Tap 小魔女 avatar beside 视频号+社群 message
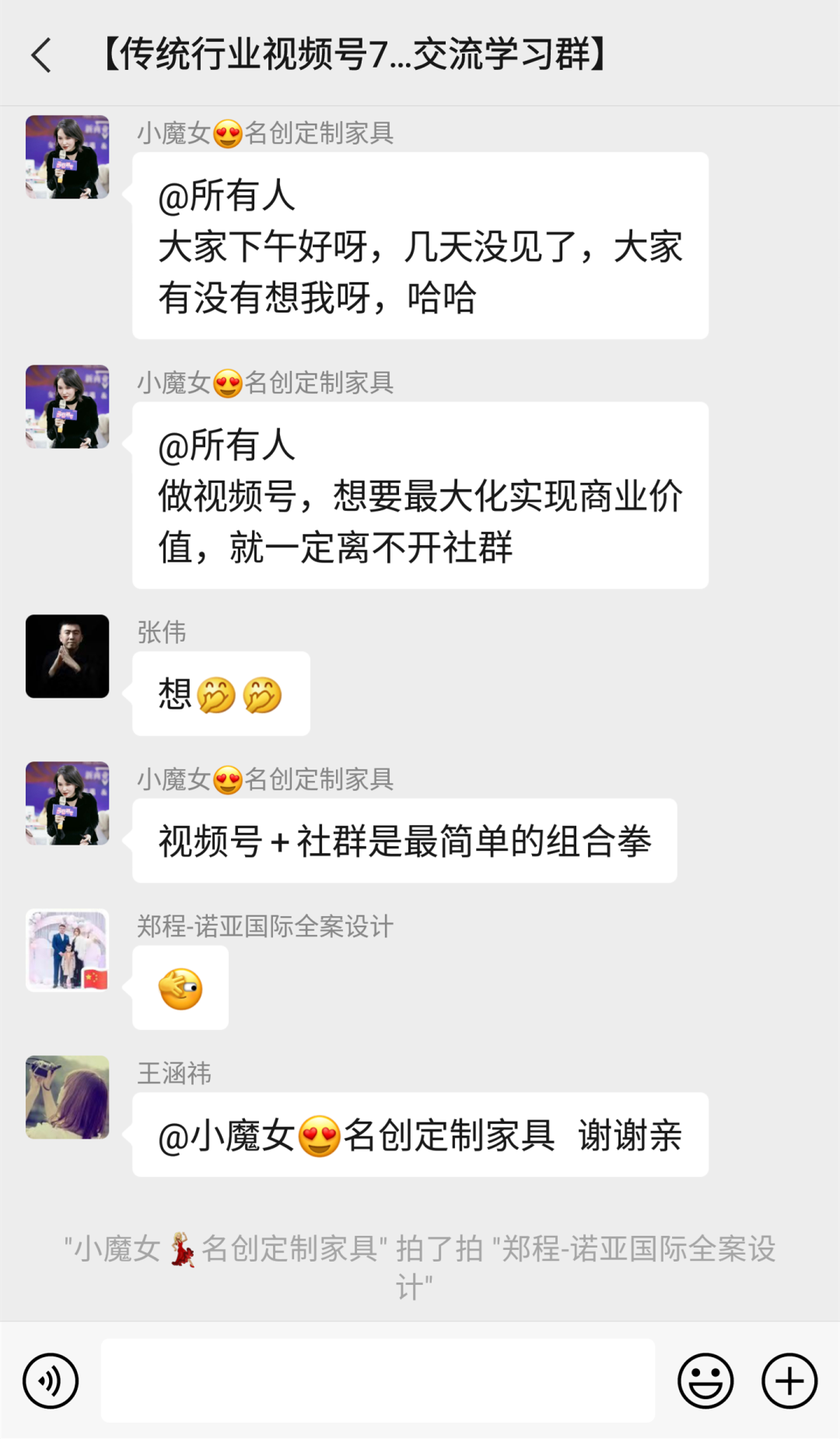This screenshot has width=840, height=1439. click(68, 803)
